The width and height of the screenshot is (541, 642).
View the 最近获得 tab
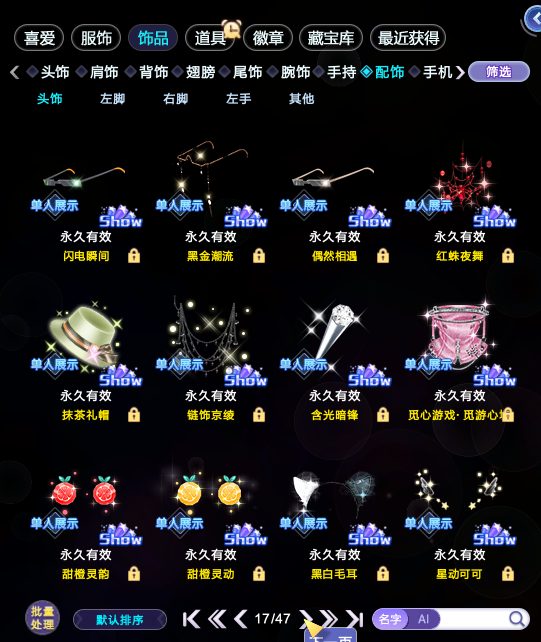[408, 38]
